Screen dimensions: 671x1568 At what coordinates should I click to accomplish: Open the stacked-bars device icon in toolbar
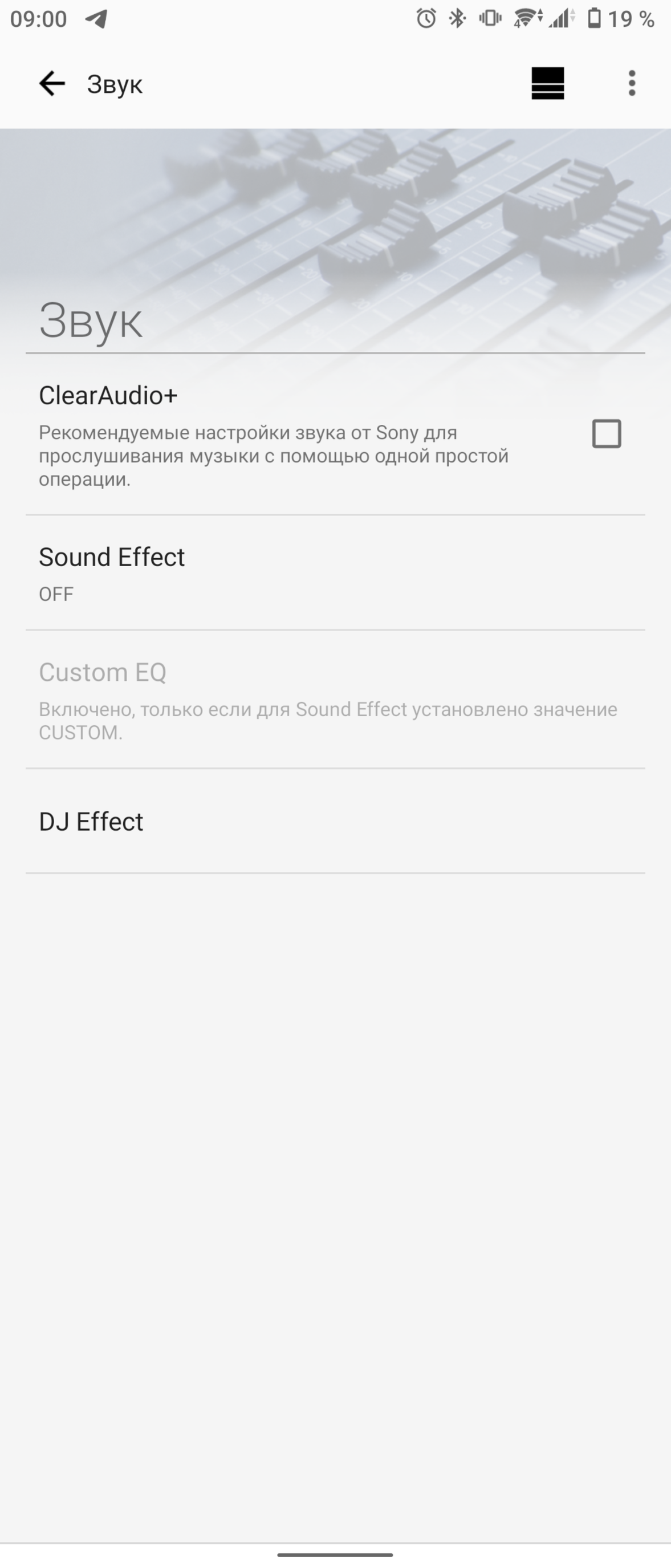(x=547, y=83)
